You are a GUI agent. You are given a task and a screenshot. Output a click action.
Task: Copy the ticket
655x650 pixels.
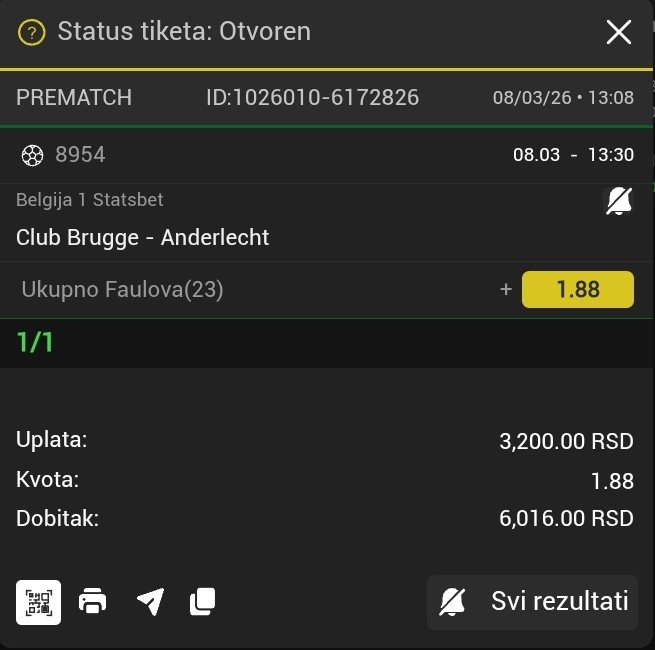pyautogui.click(x=203, y=602)
